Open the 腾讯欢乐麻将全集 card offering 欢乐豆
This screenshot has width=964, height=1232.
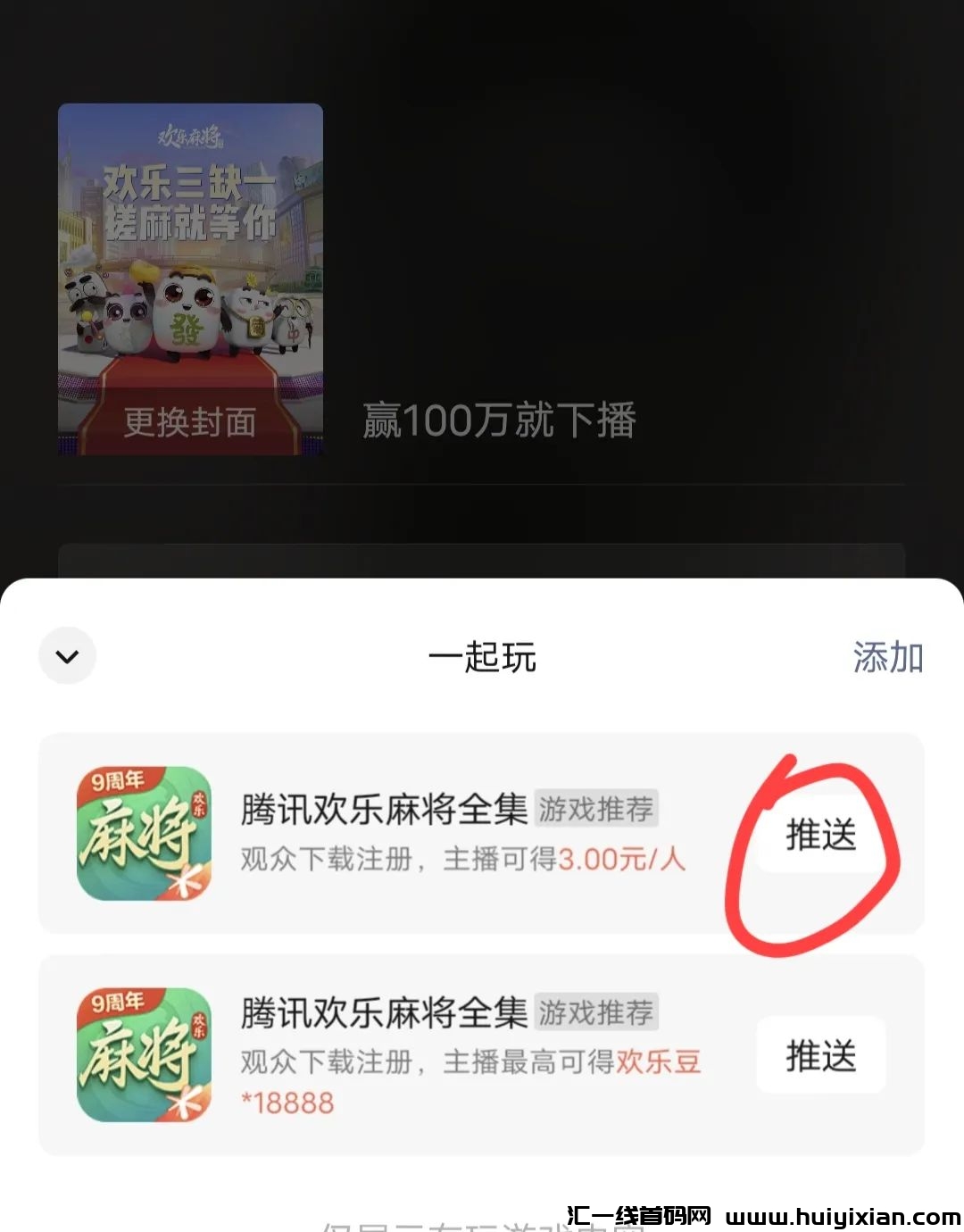(384, 1014)
